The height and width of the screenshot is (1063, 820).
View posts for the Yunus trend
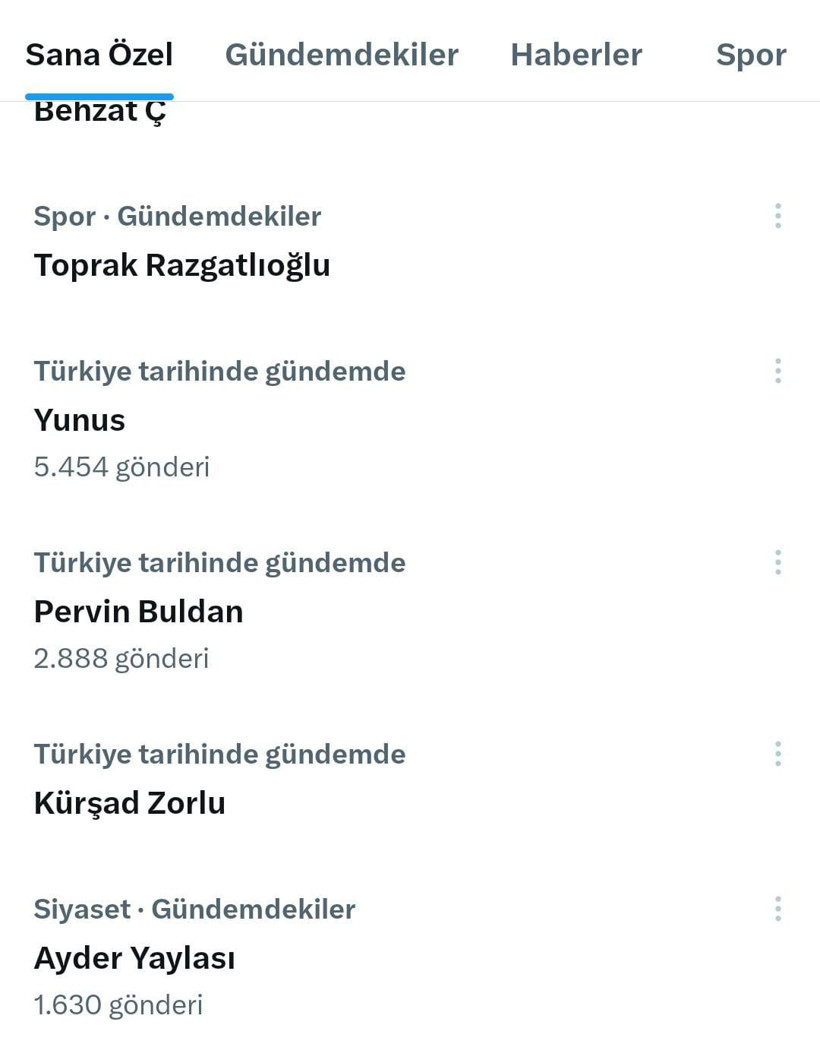tap(79, 420)
